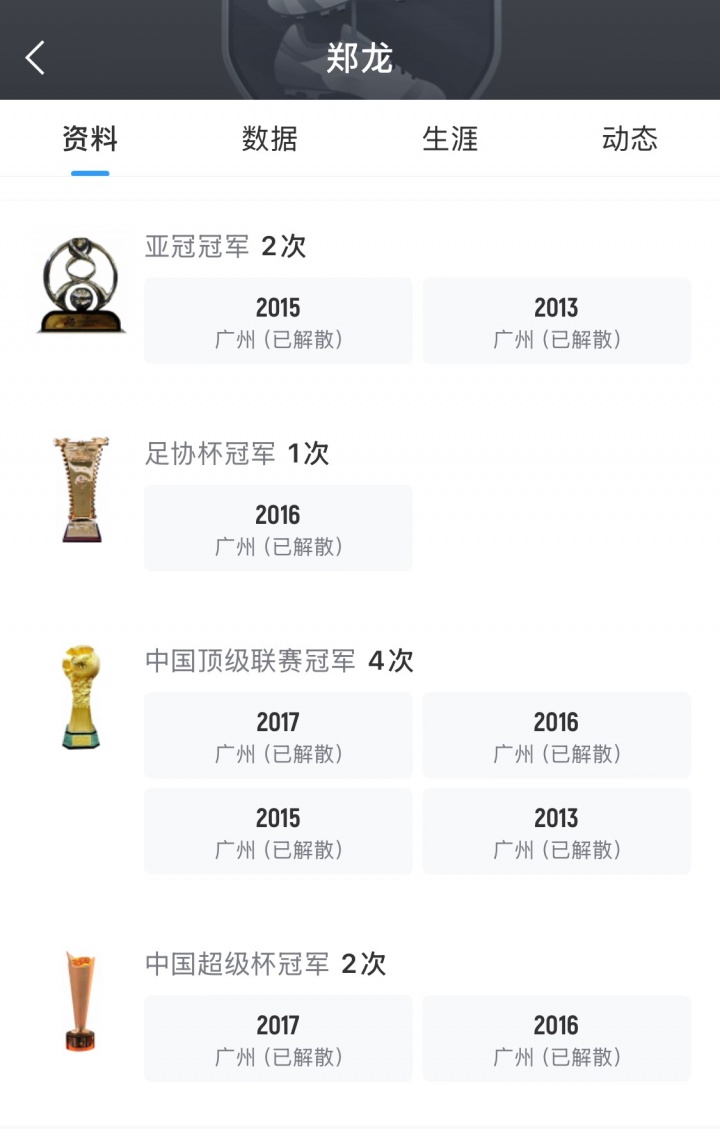720x1129 pixels.
Task: Switch to the 生涯 tab
Action: point(450,140)
